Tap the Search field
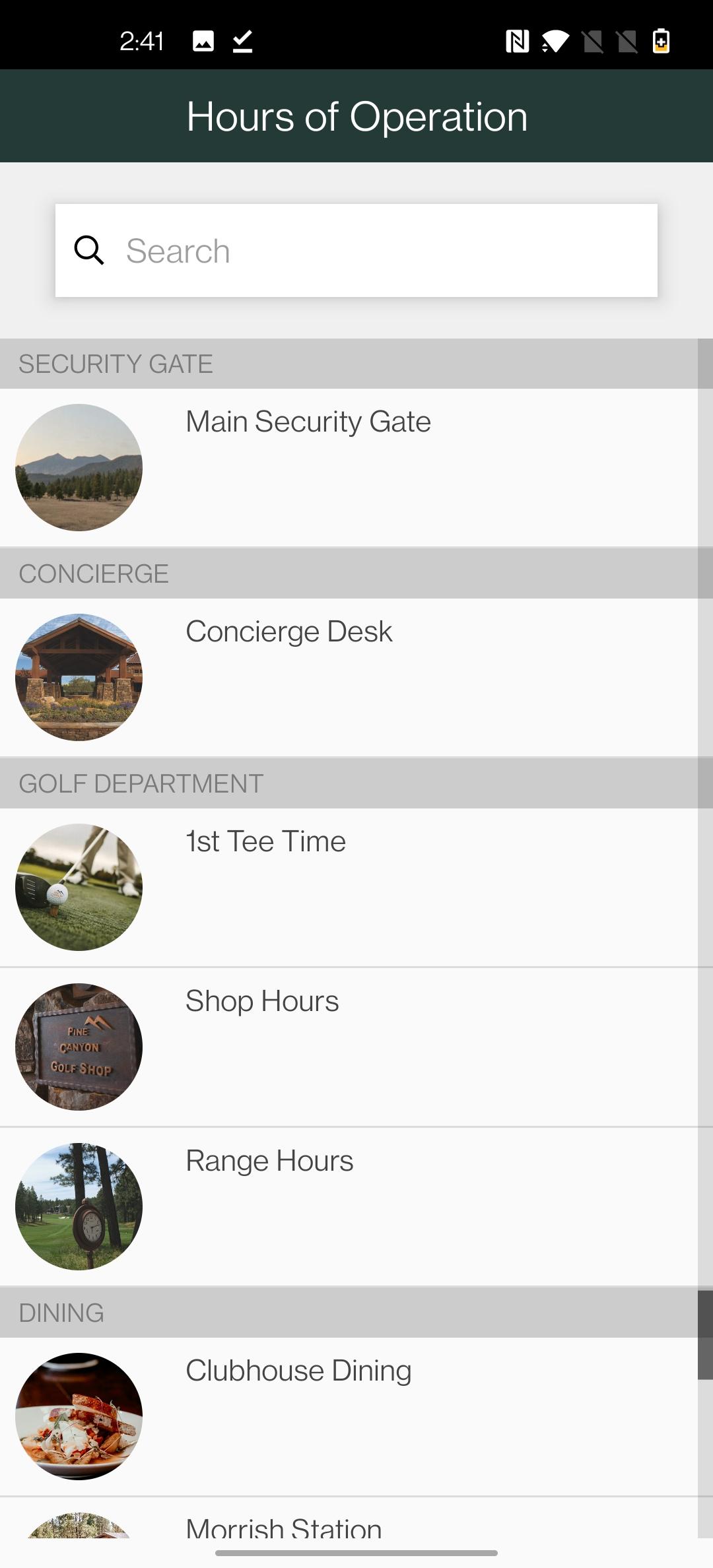This screenshot has height=1568, width=713. pyautogui.click(x=356, y=251)
